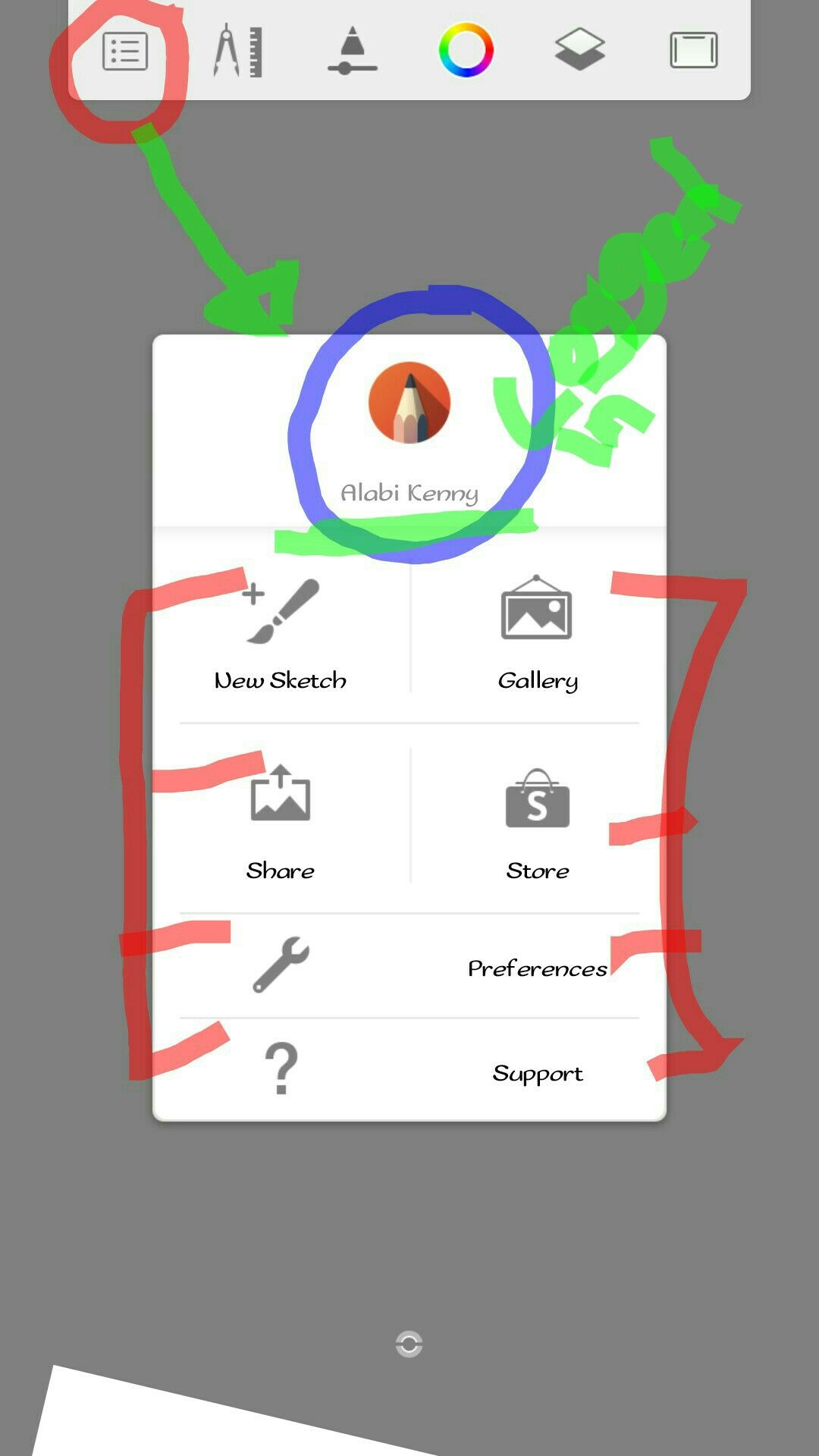Open the main menu list icon
Viewport: 819px width, 1456px height.
(124, 52)
